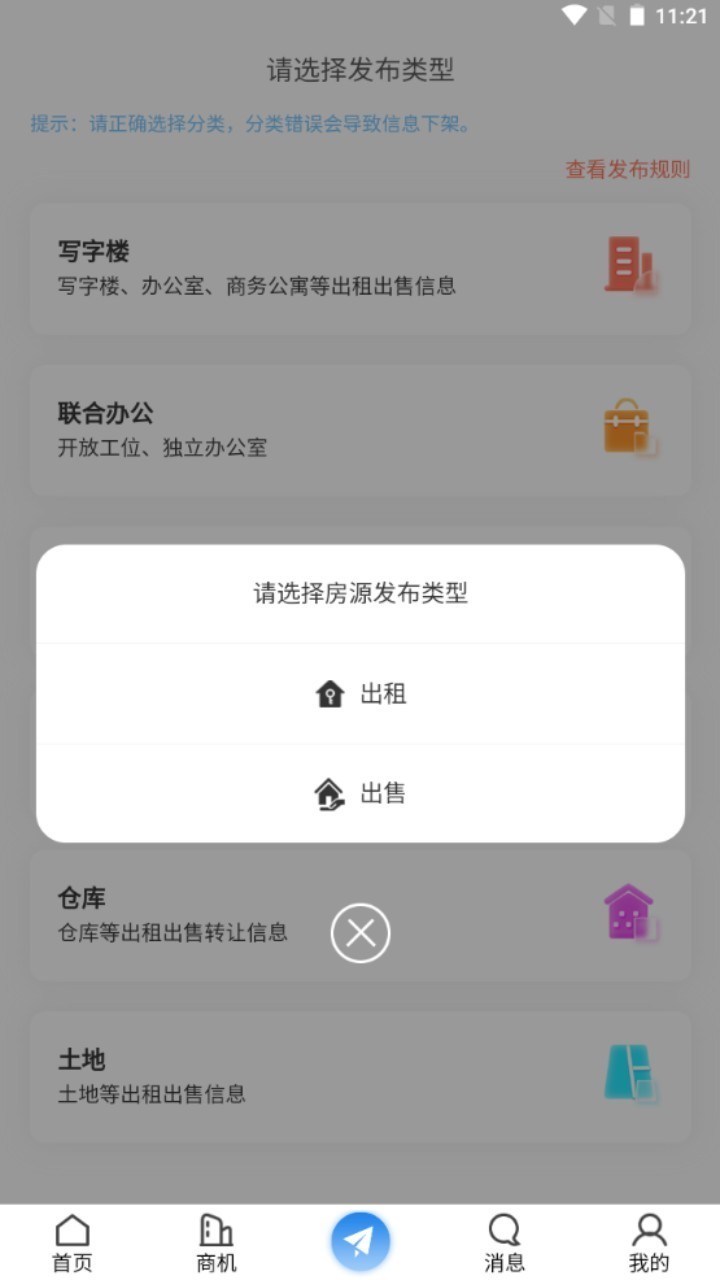Switch to the 首页 tab
The image size is (720, 1280).
pyautogui.click(x=71, y=1240)
